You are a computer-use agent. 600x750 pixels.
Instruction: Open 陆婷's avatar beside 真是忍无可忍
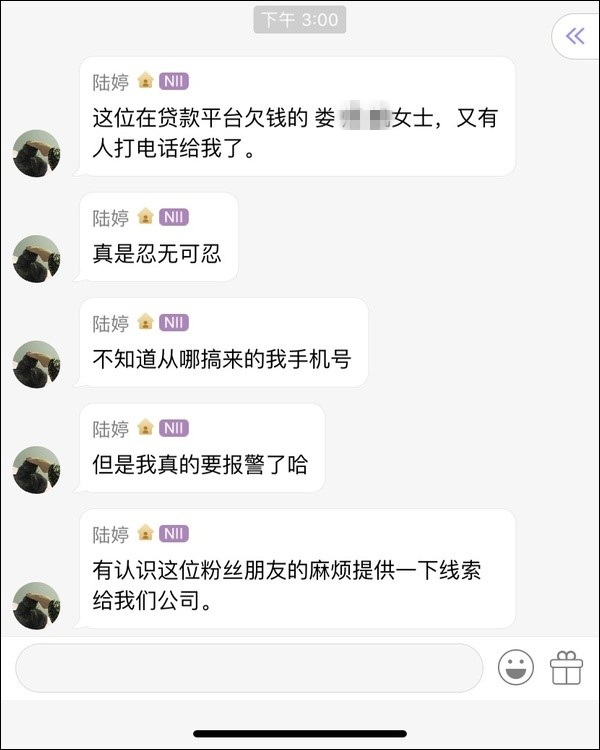click(x=37, y=259)
